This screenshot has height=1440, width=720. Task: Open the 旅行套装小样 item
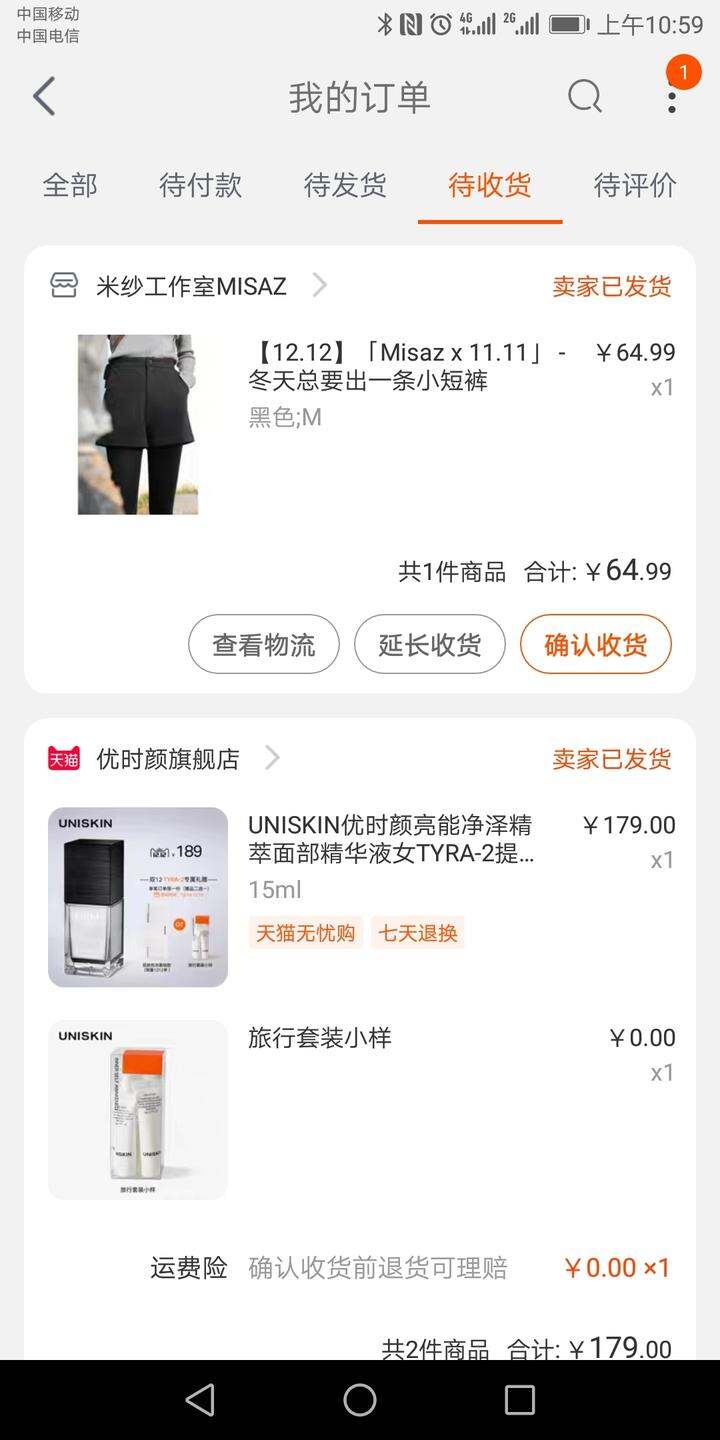(360, 1110)
